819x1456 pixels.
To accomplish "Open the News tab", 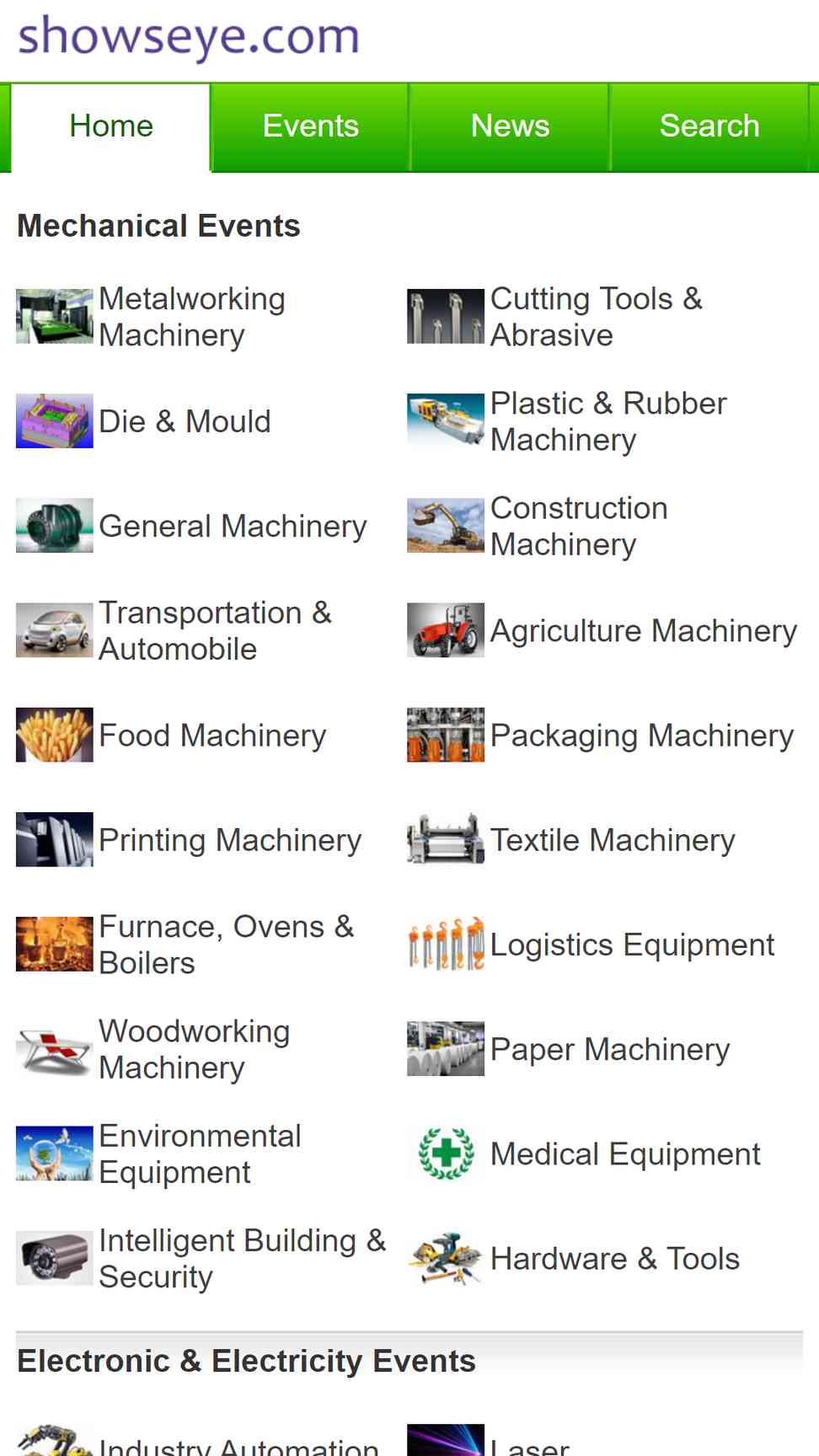I will point(510,127).
